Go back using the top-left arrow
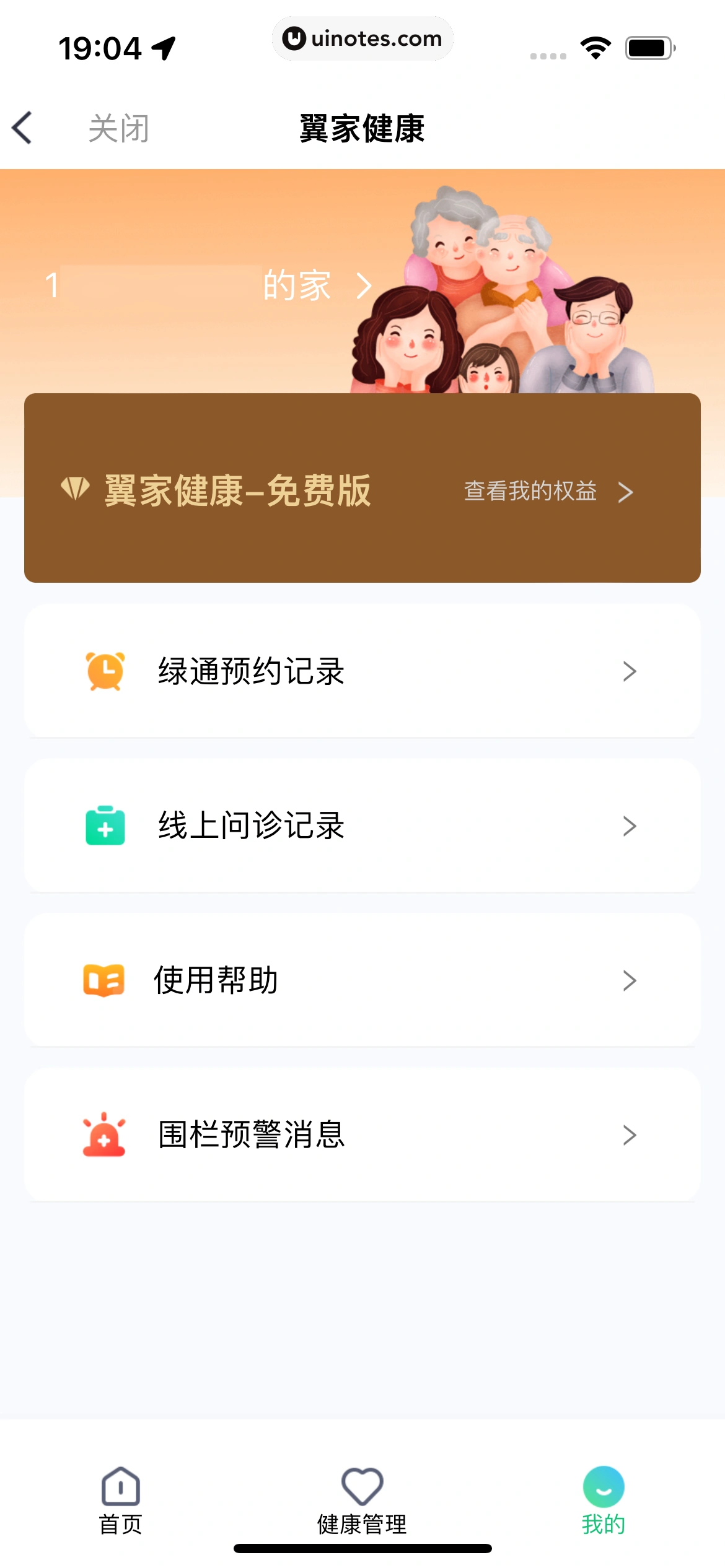The width and height of the screenshot is (725, 1568). (x=22, y=128)
